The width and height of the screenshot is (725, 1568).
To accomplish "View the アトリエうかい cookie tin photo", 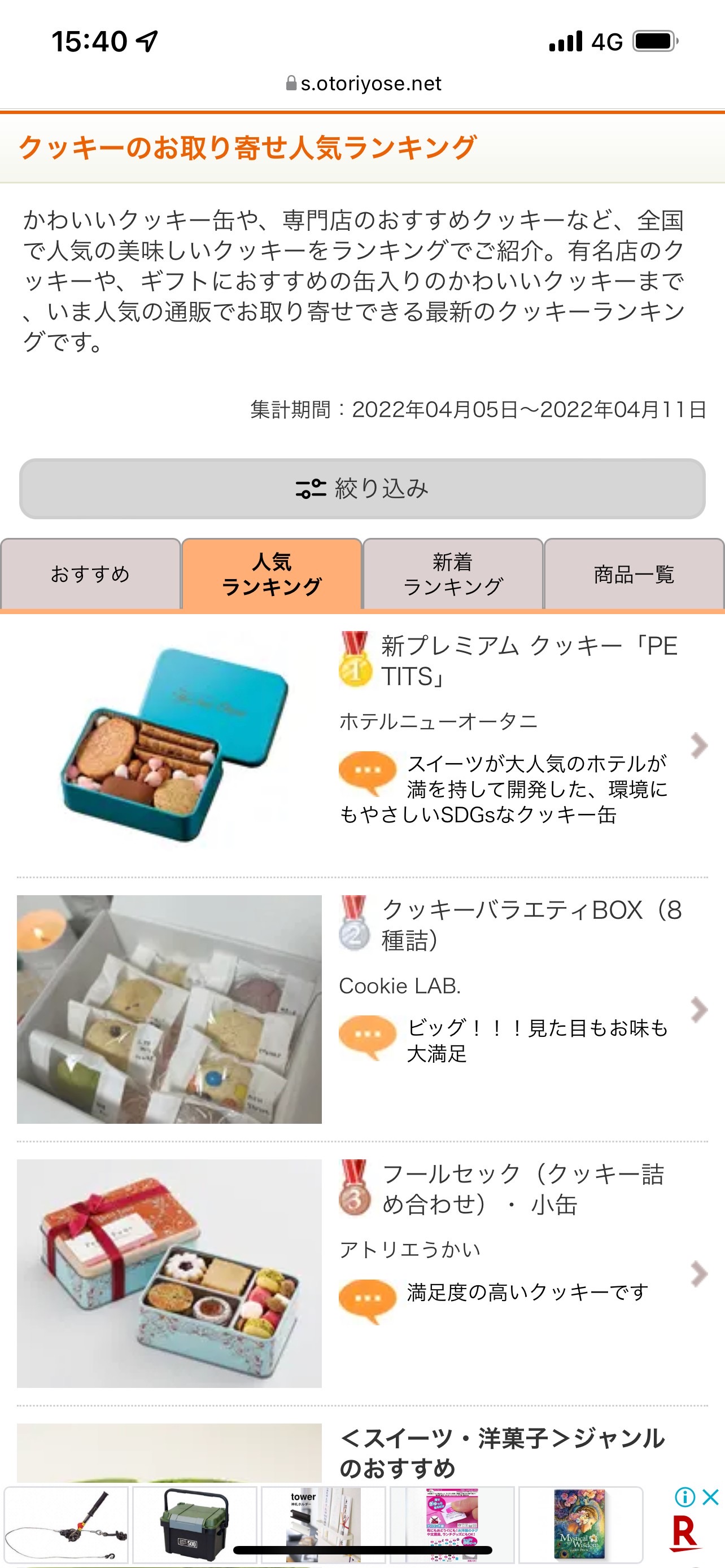I will (x=169, y=1273).
